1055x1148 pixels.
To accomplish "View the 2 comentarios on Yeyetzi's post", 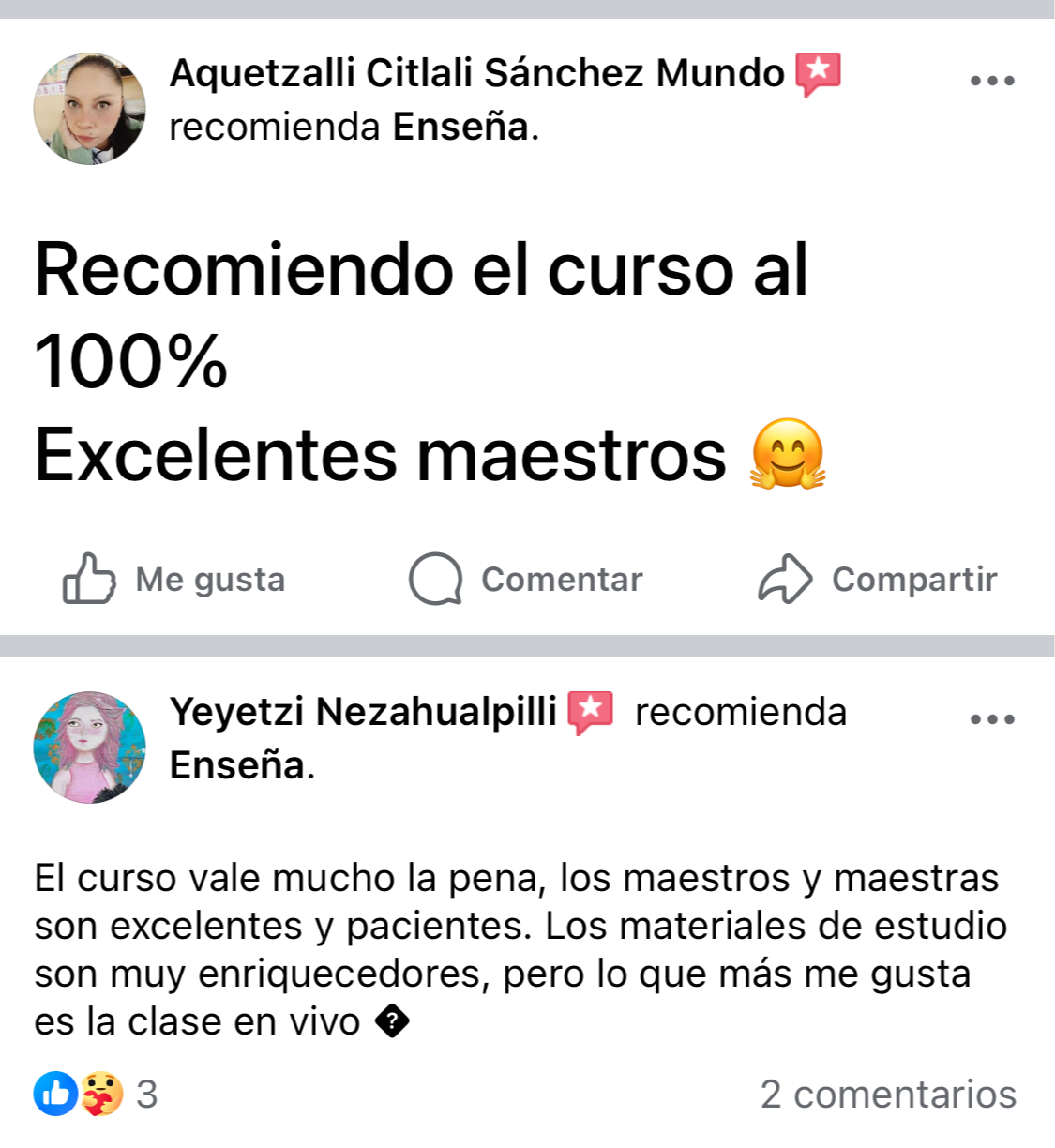I will pos(887,1094).
